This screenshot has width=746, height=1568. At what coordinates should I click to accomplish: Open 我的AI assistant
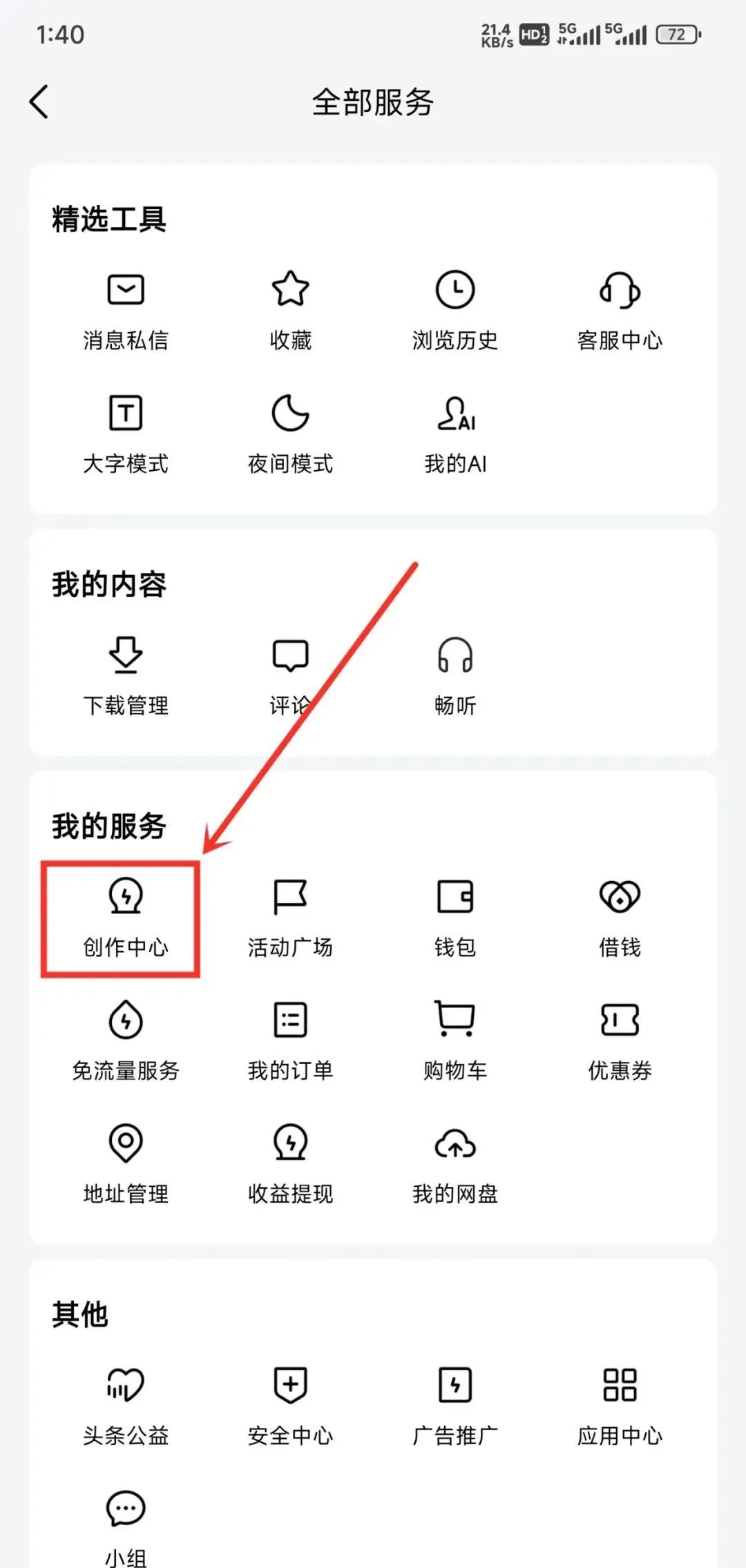(x=455, y=435)
